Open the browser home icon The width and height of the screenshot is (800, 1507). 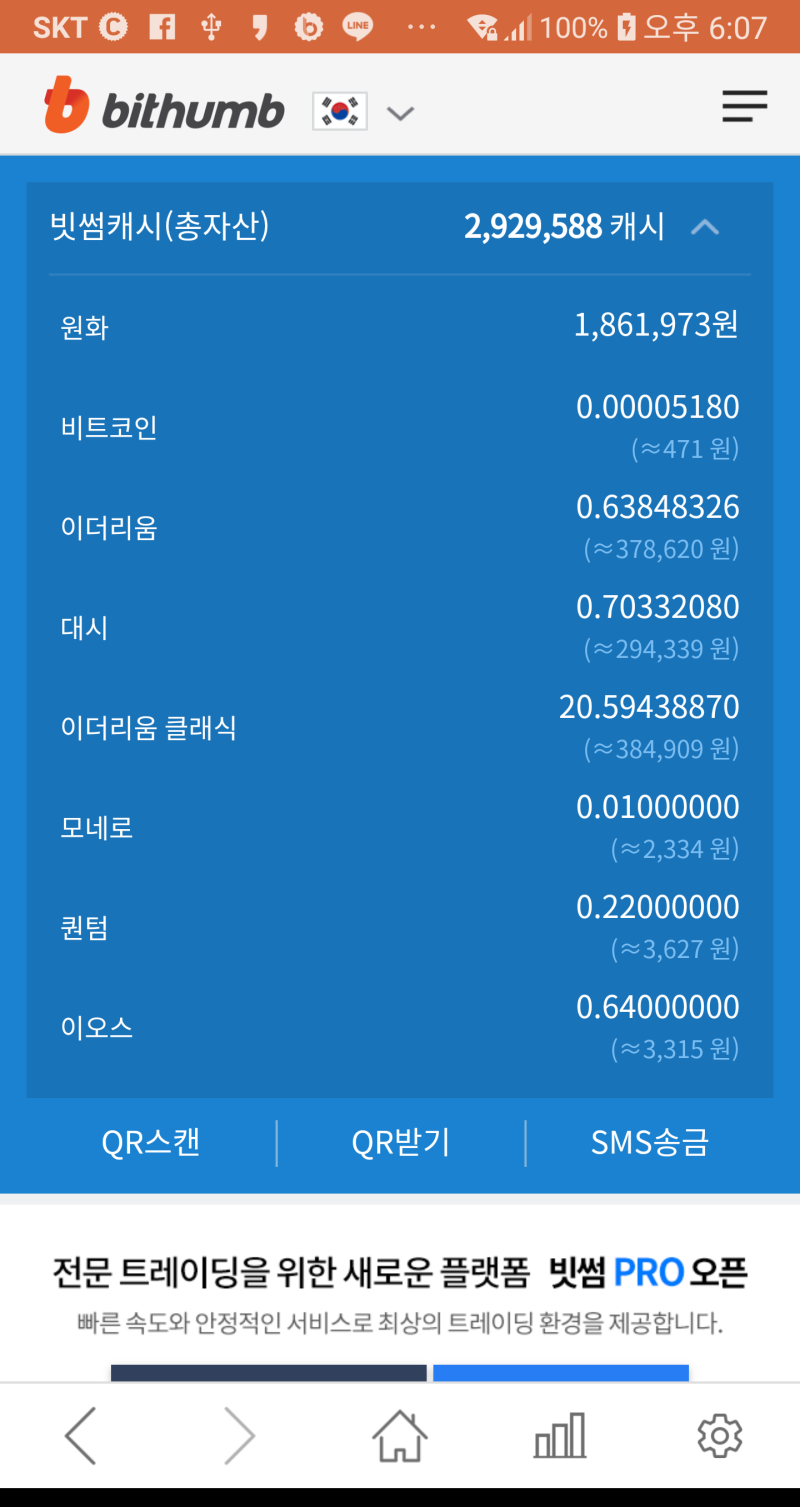pos(398,1435)
